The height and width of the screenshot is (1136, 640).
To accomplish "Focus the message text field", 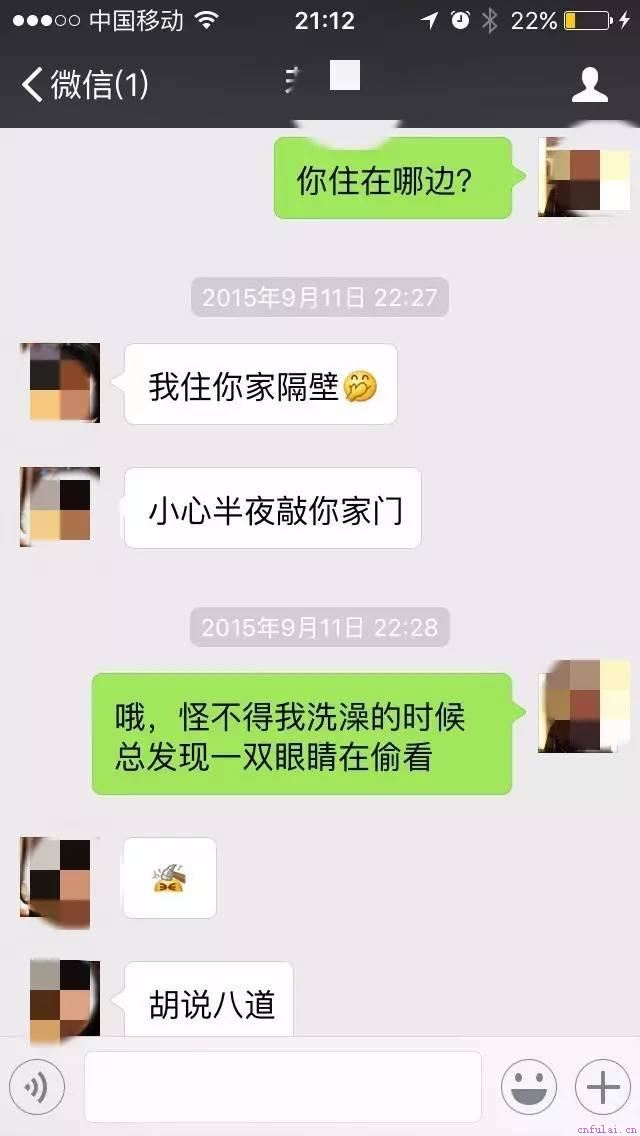I will point(282,1086).
